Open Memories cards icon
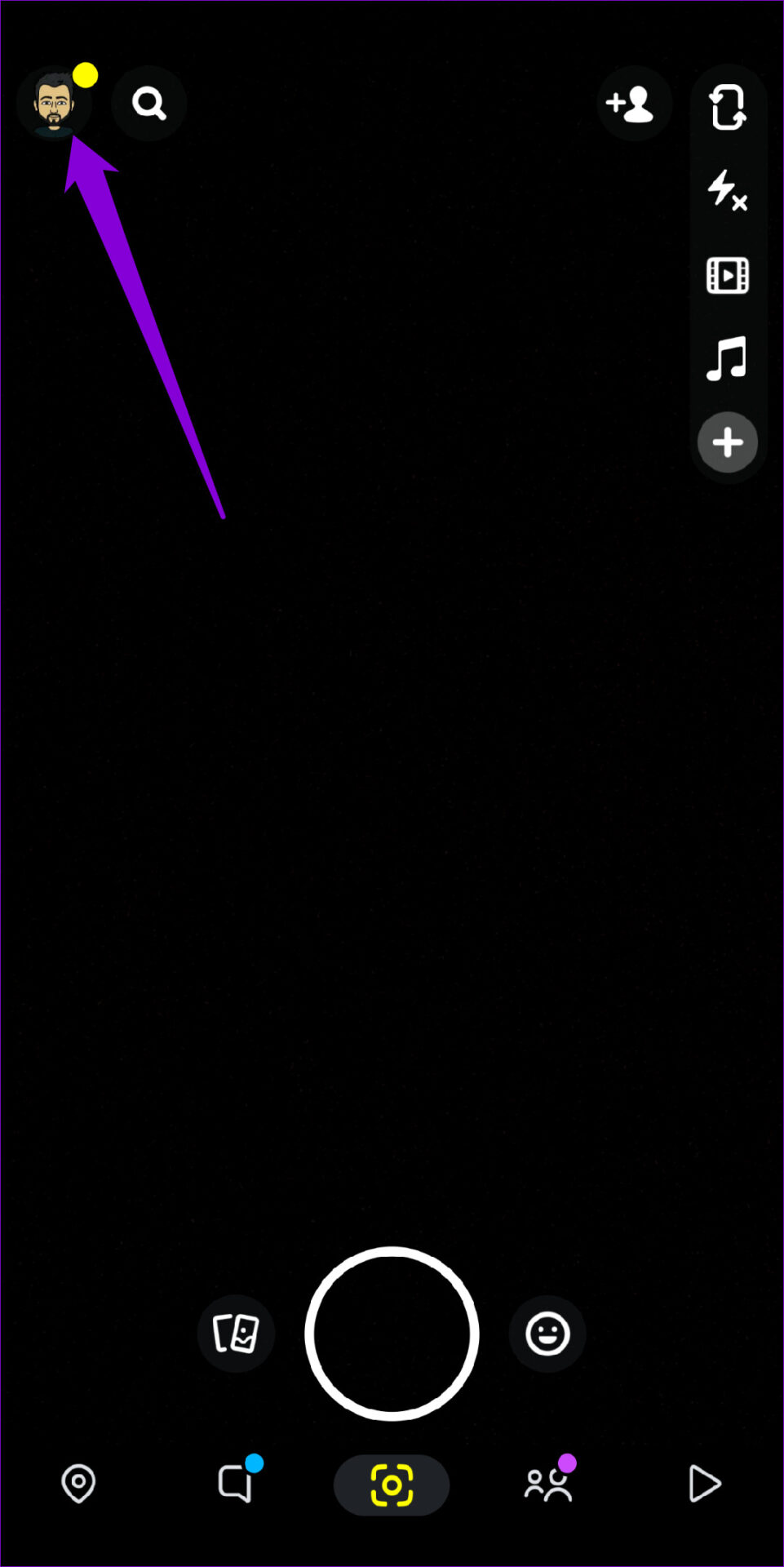 236,1334
